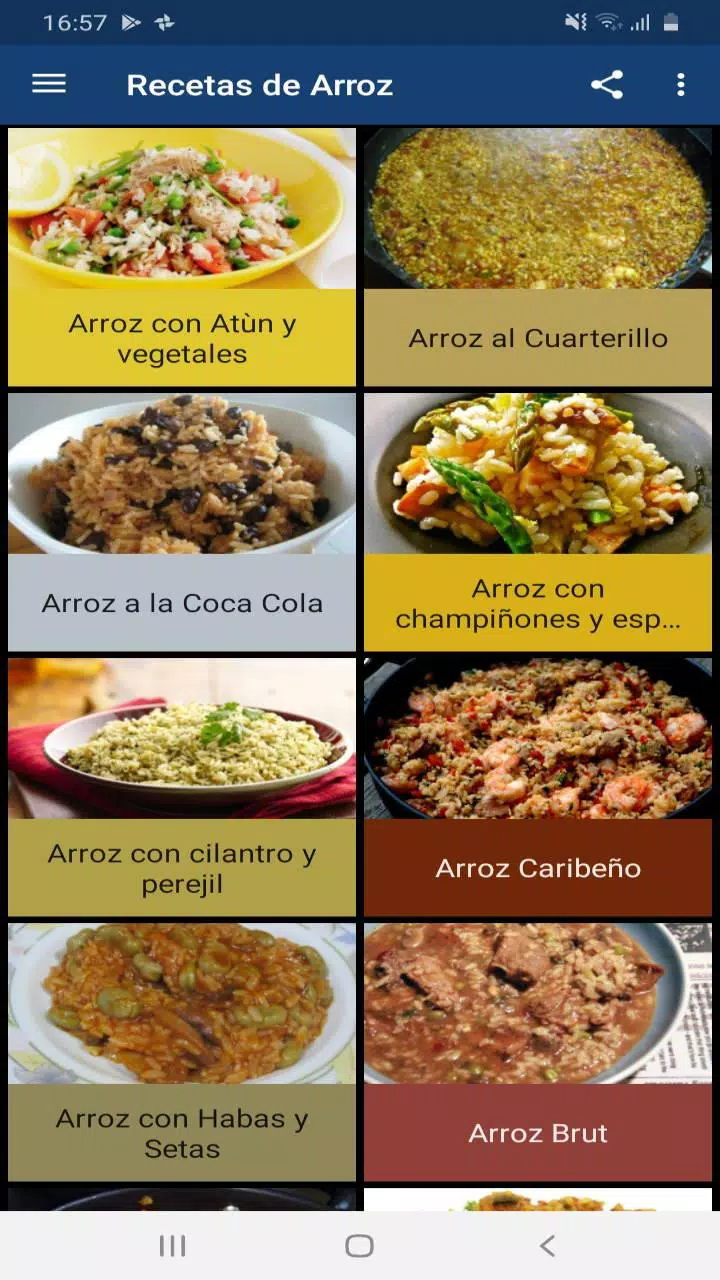
Task: Open the Arroz al Cuarterillo recipe
Action: tap(538, 257)
